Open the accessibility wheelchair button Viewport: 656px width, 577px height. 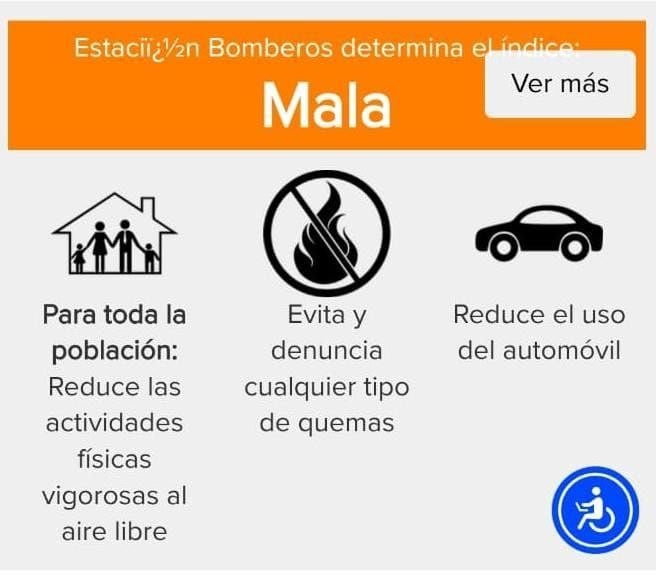(595, 511)
